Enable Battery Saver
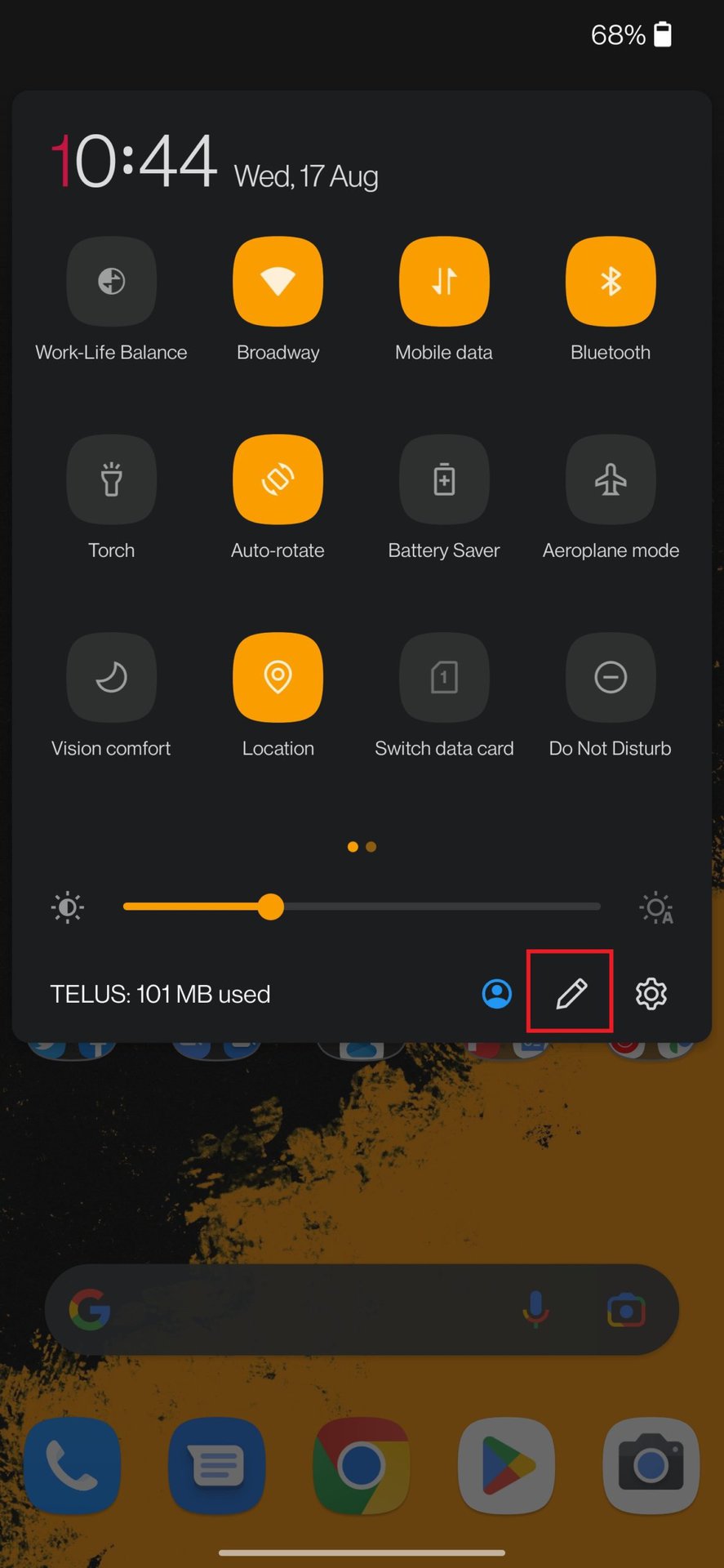 [444, 479]
